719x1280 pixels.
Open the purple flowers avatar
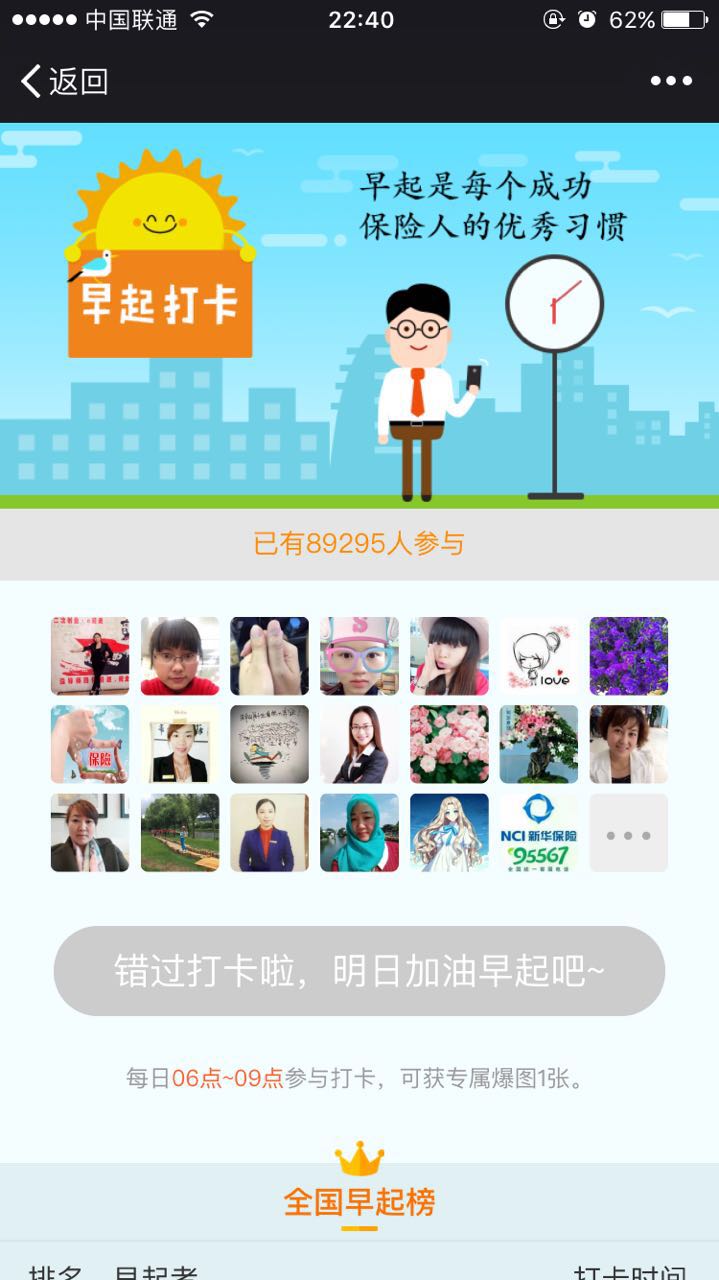coord(628,655)
